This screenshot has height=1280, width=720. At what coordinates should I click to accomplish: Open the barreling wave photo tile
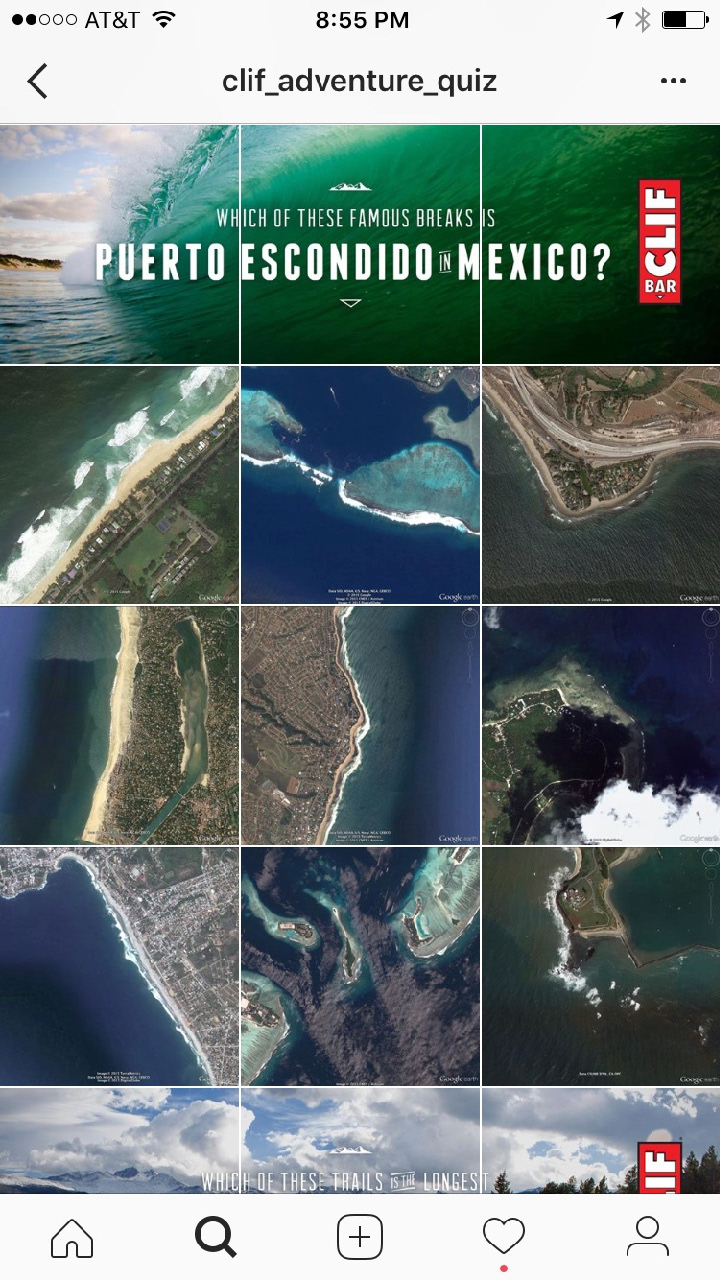coord(119,244)
